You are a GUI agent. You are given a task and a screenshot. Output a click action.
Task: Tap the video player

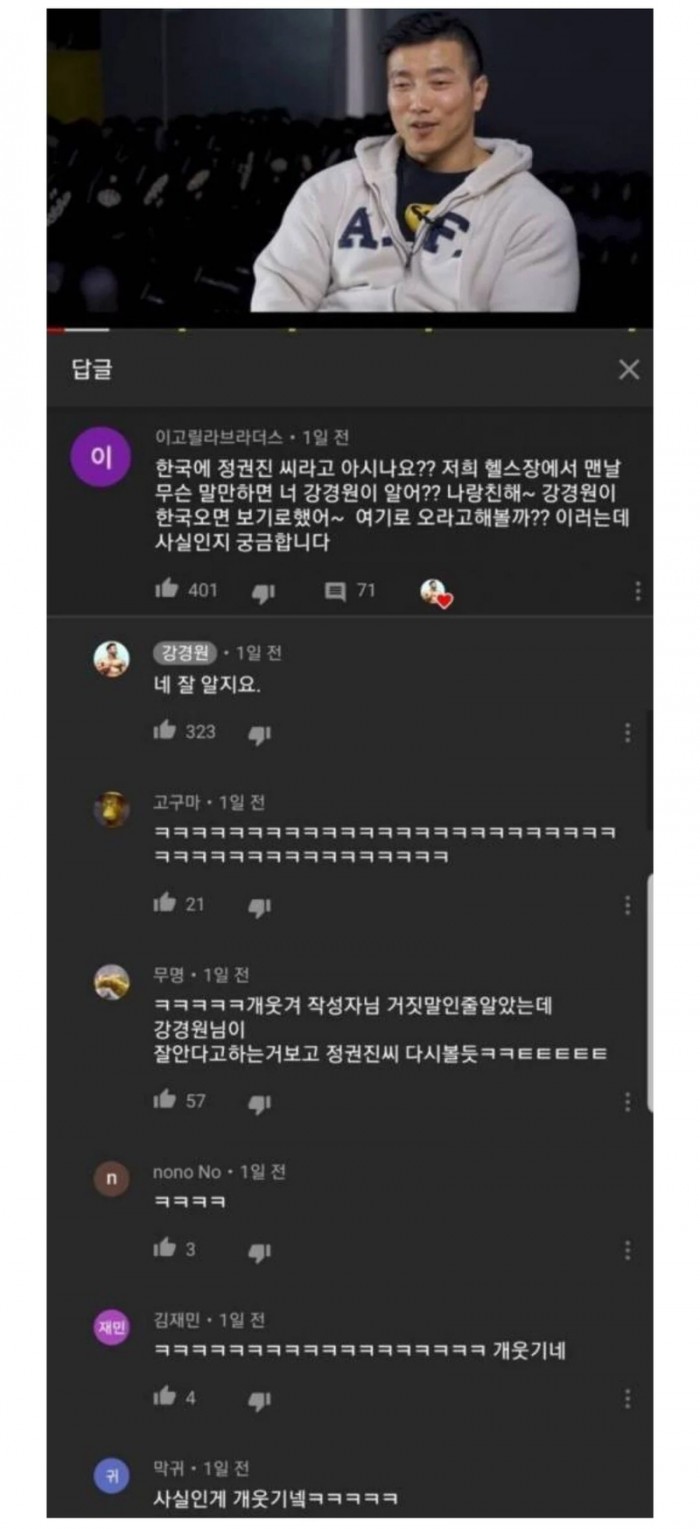[x=350, y=165]
